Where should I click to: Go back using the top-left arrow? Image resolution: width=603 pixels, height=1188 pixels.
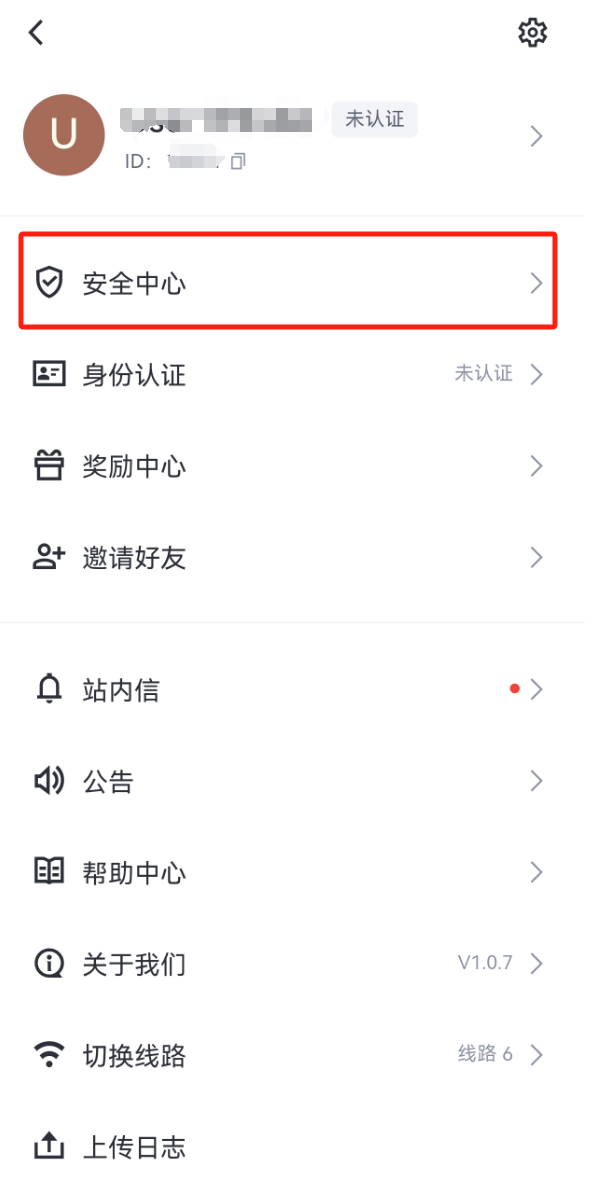[36, 32]
